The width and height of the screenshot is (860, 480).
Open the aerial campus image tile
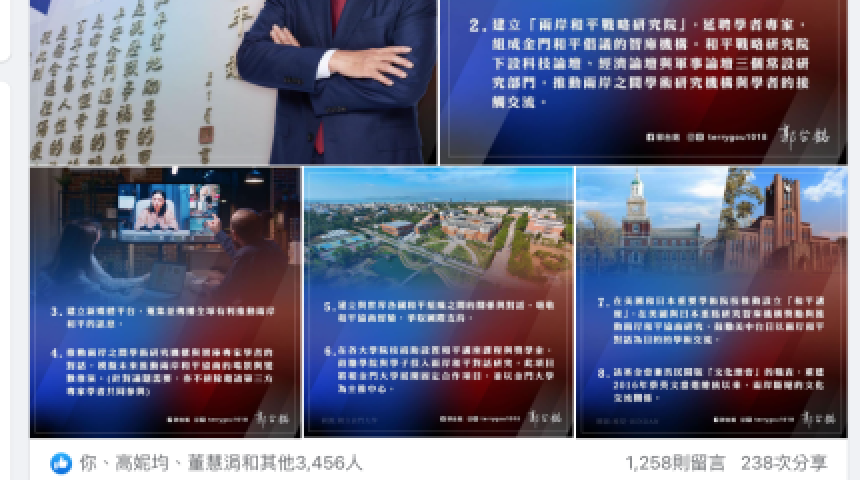[438, 301]
